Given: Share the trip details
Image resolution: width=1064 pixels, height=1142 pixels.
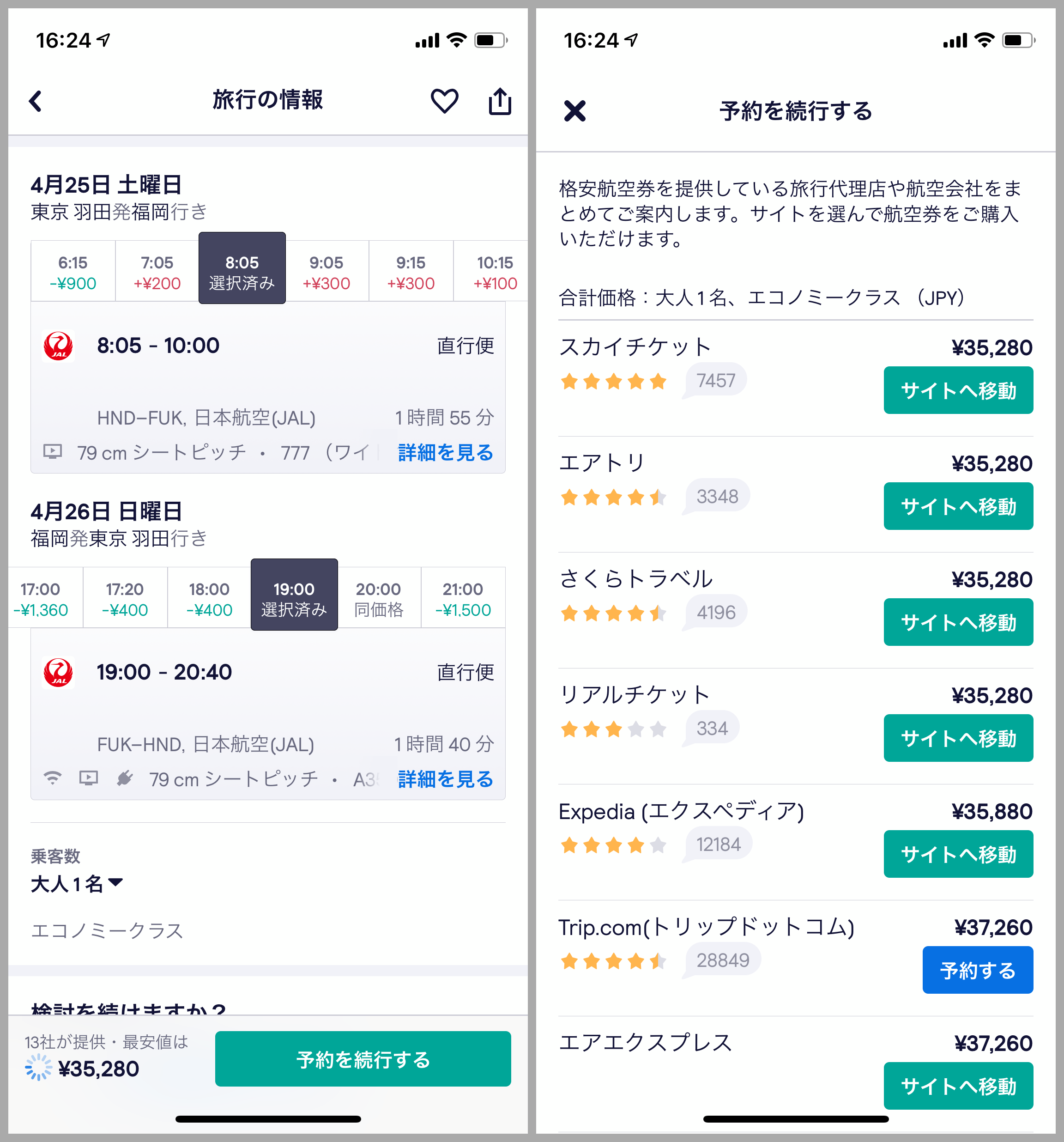Looking at the screenshot, I should coord(500,101).
